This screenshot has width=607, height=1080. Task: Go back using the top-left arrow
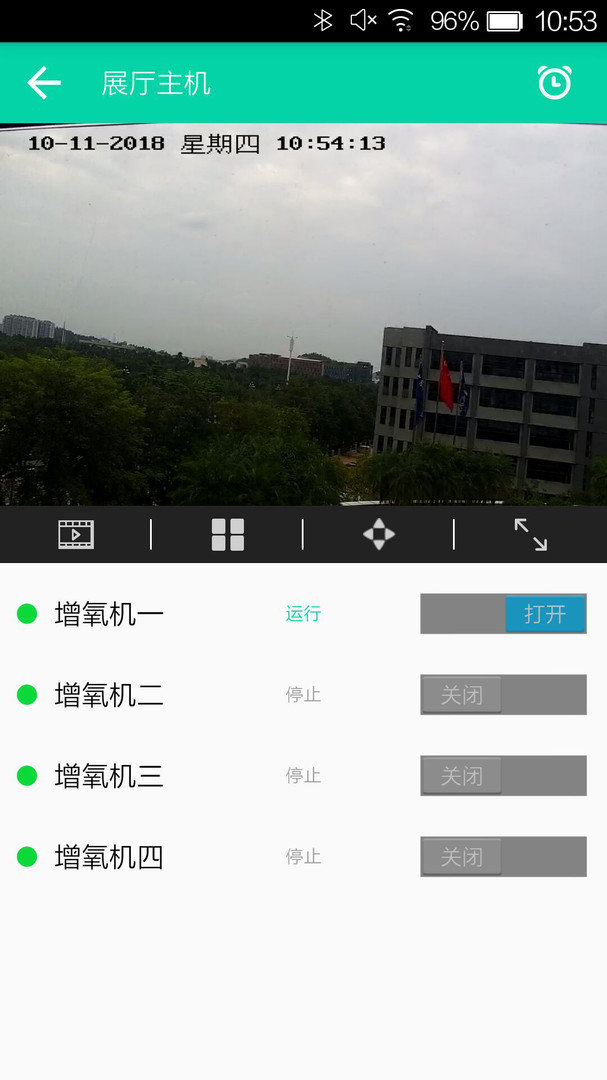(43, 83)
